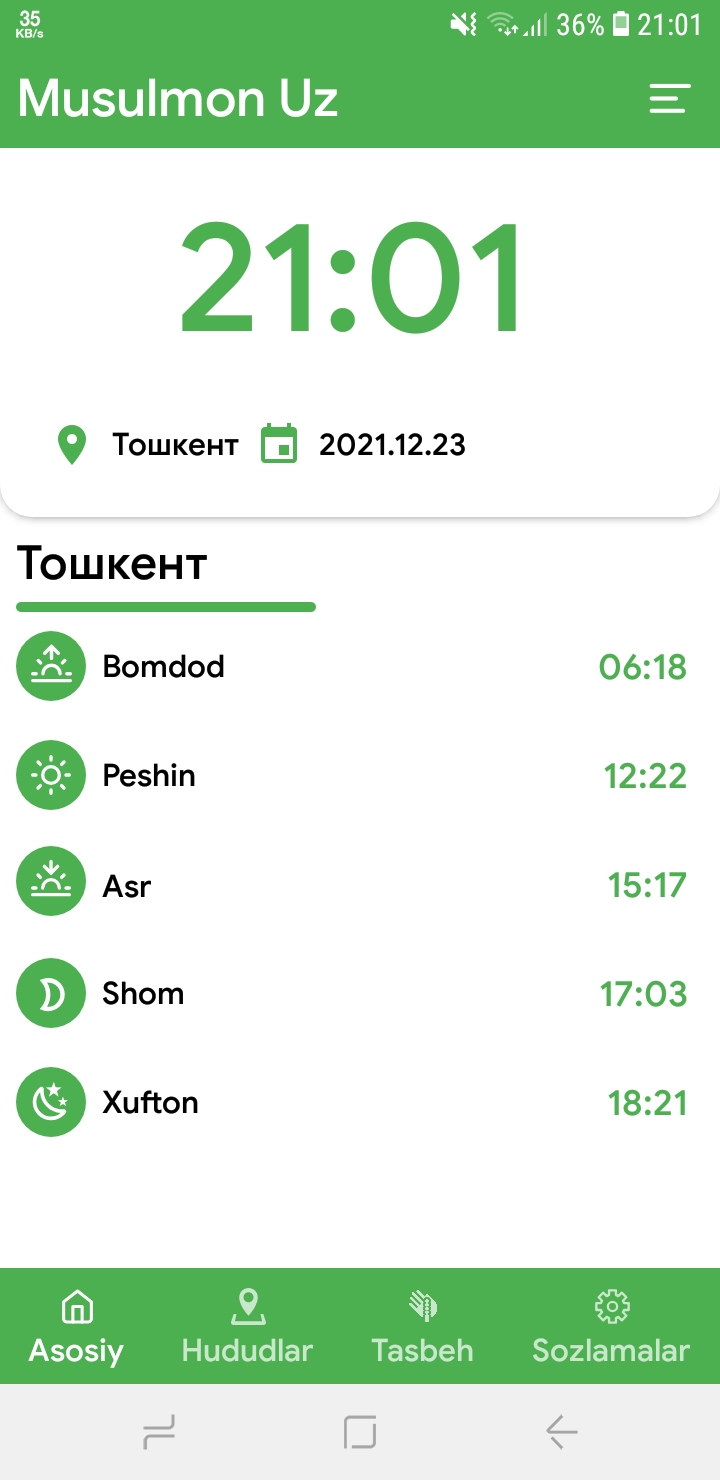Open the hamburger menu in the header
Viewport: 720px width, 1480px height.
click(x=669, y=98)
